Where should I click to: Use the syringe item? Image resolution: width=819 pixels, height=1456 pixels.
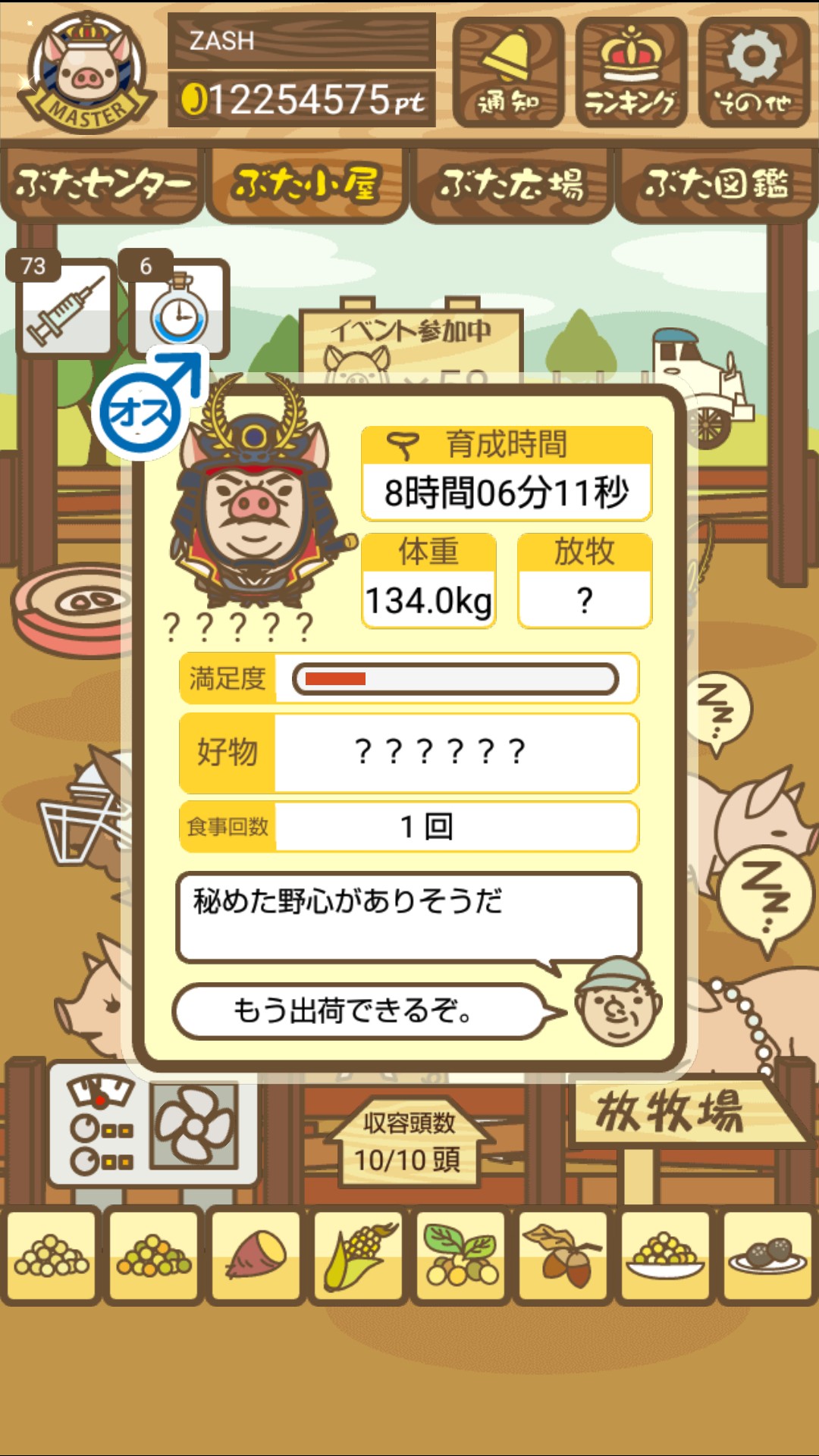tap(67, 307)
